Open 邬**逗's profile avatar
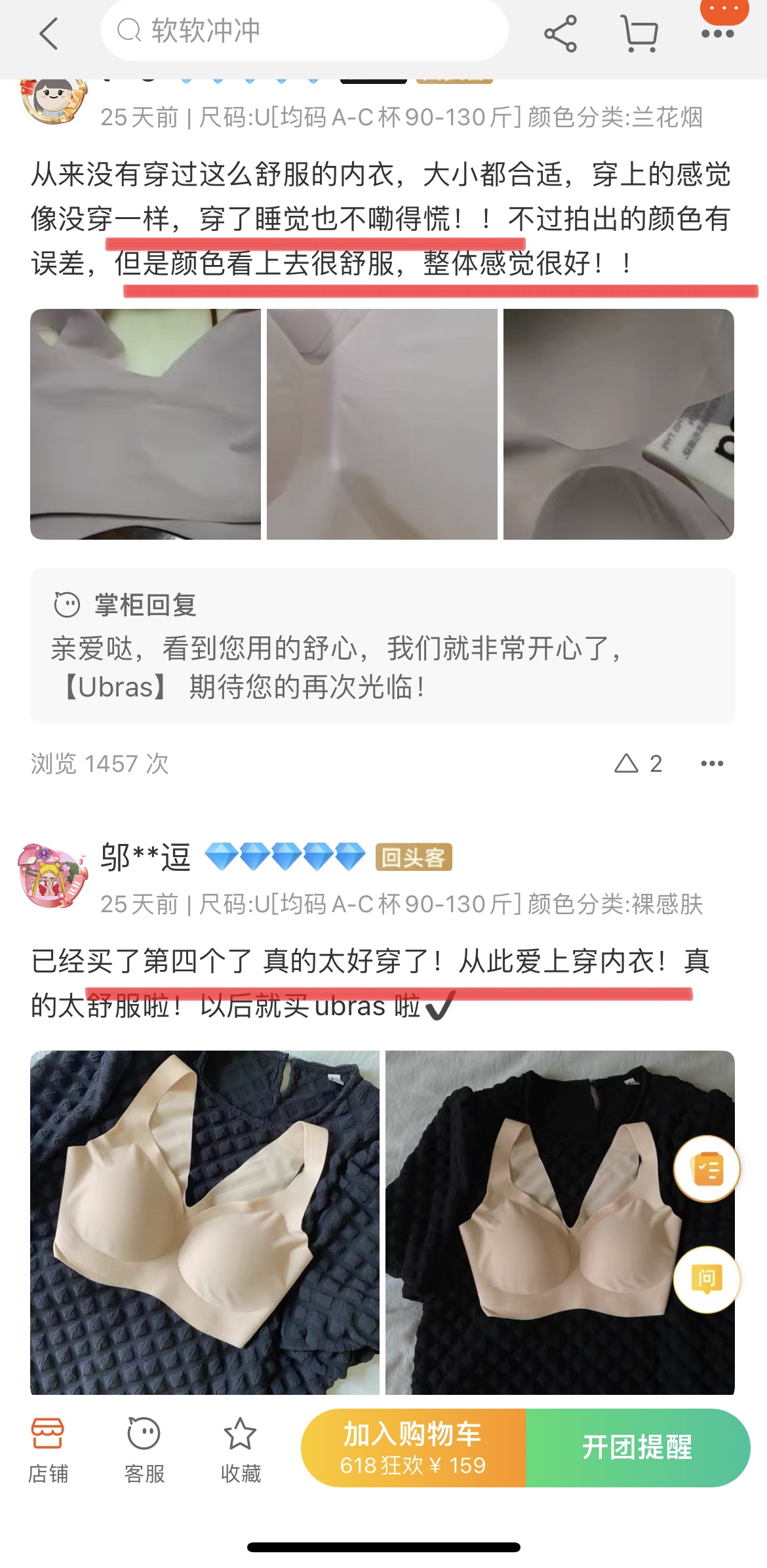The width and height of the screenshot is (767, 1568). click(x=52, y=877)
